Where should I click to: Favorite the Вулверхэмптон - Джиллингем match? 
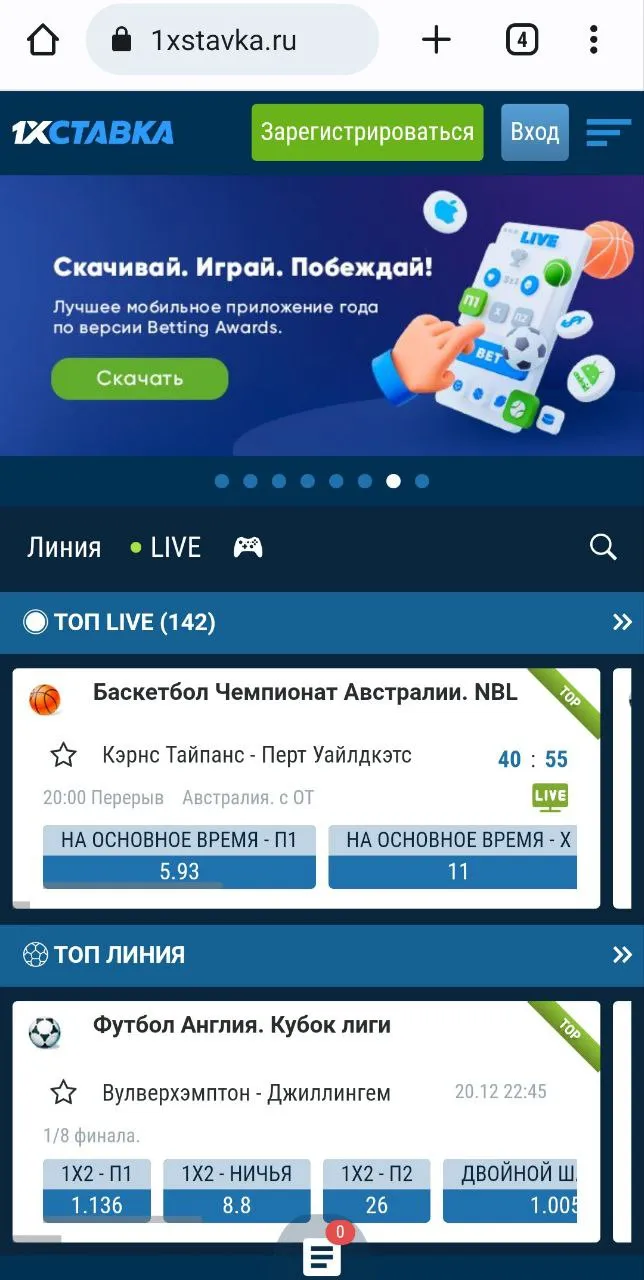(64, 1092)
